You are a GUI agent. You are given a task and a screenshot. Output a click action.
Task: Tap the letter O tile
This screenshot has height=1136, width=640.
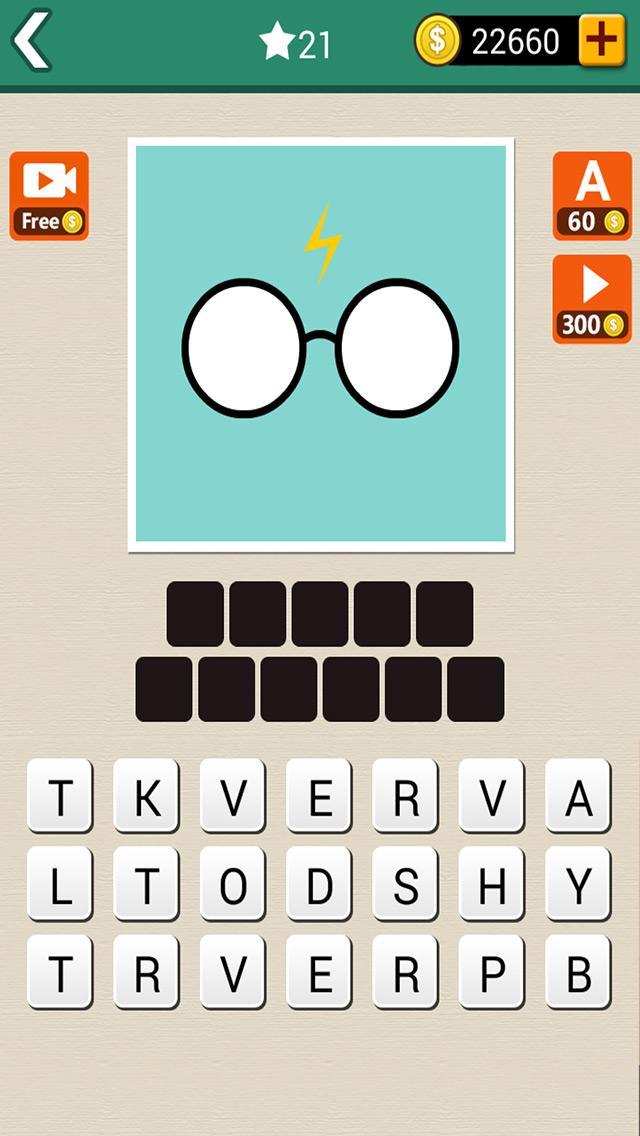(233, 884)
